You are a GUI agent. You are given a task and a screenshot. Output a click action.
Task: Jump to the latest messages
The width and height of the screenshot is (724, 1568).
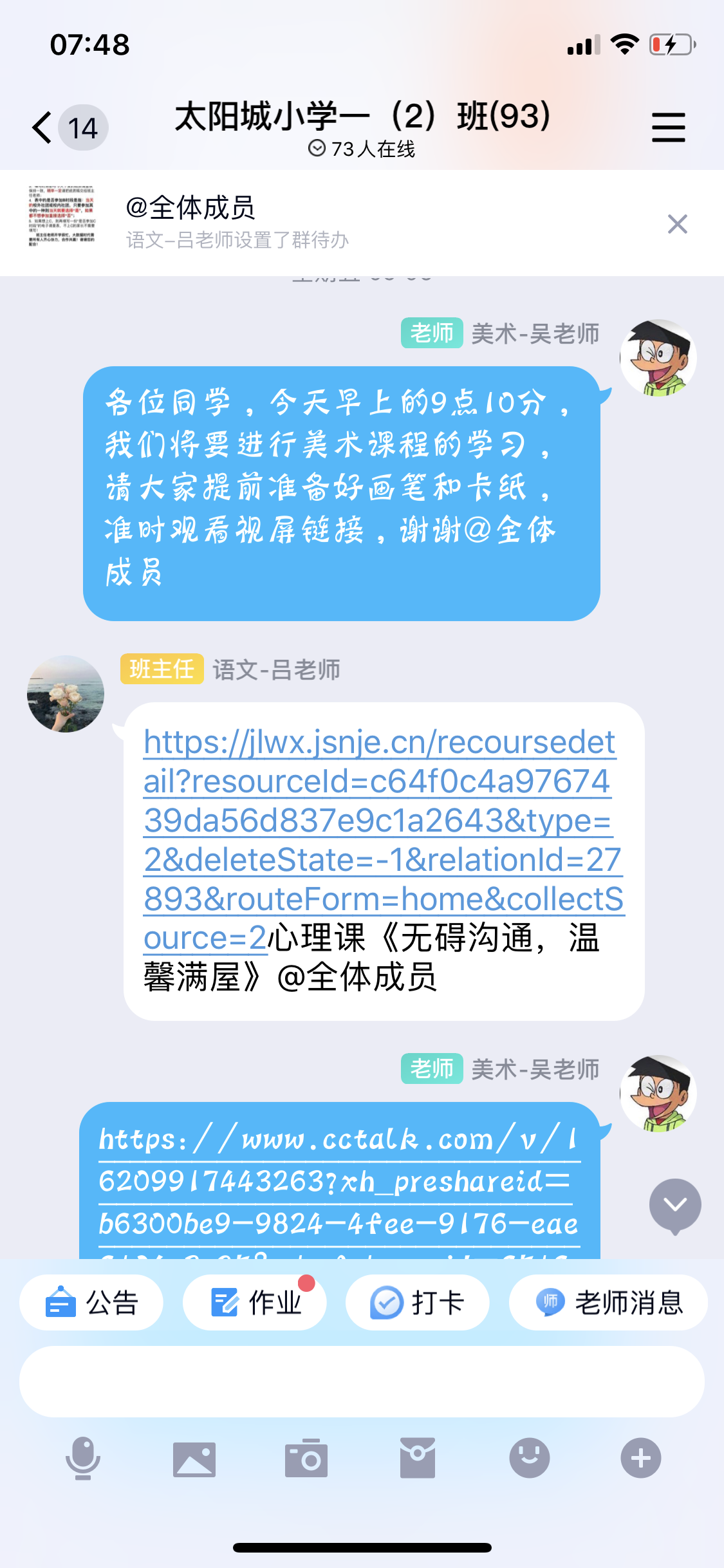point(674,1205)
